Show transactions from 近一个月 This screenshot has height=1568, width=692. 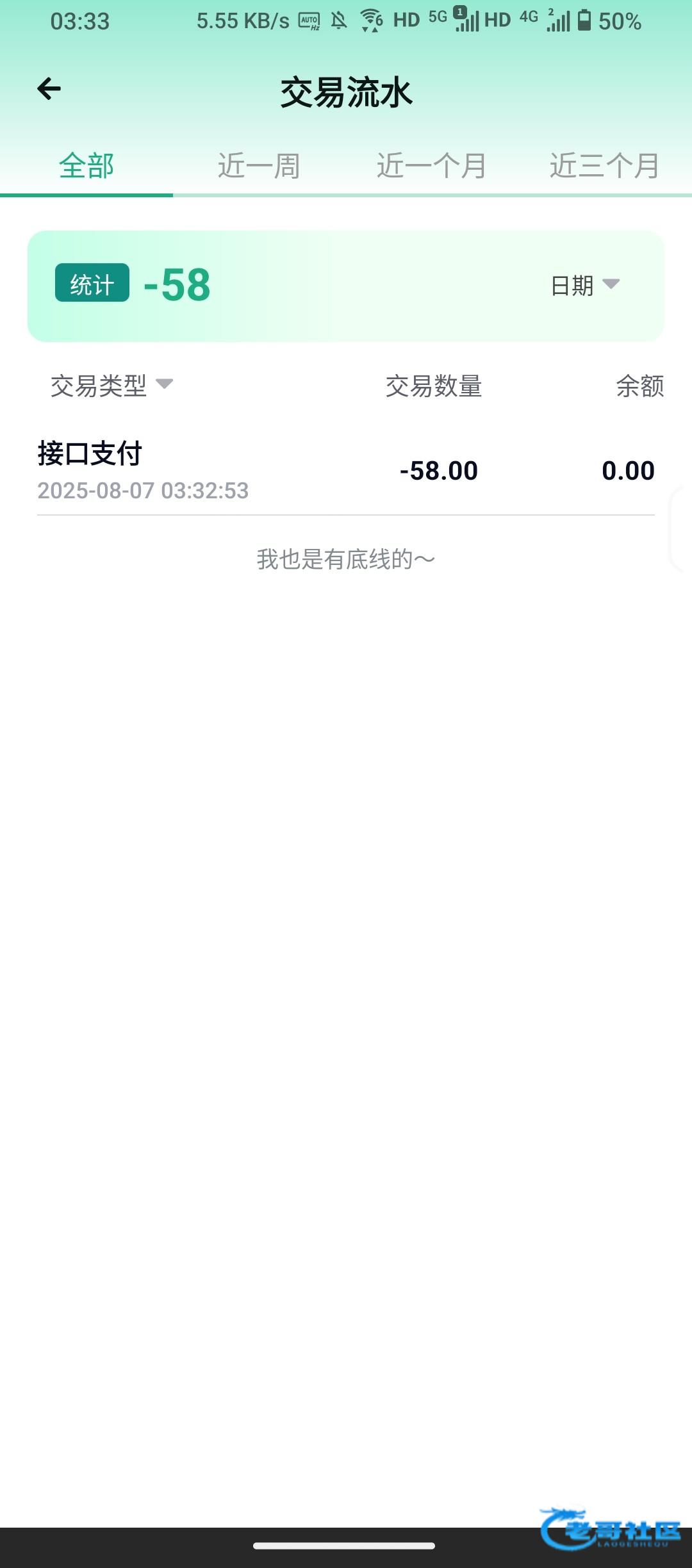coord(431,166)
